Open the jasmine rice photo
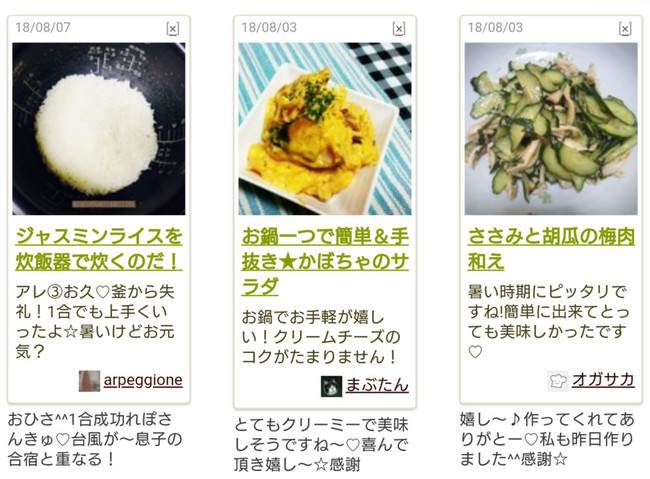 98,128
